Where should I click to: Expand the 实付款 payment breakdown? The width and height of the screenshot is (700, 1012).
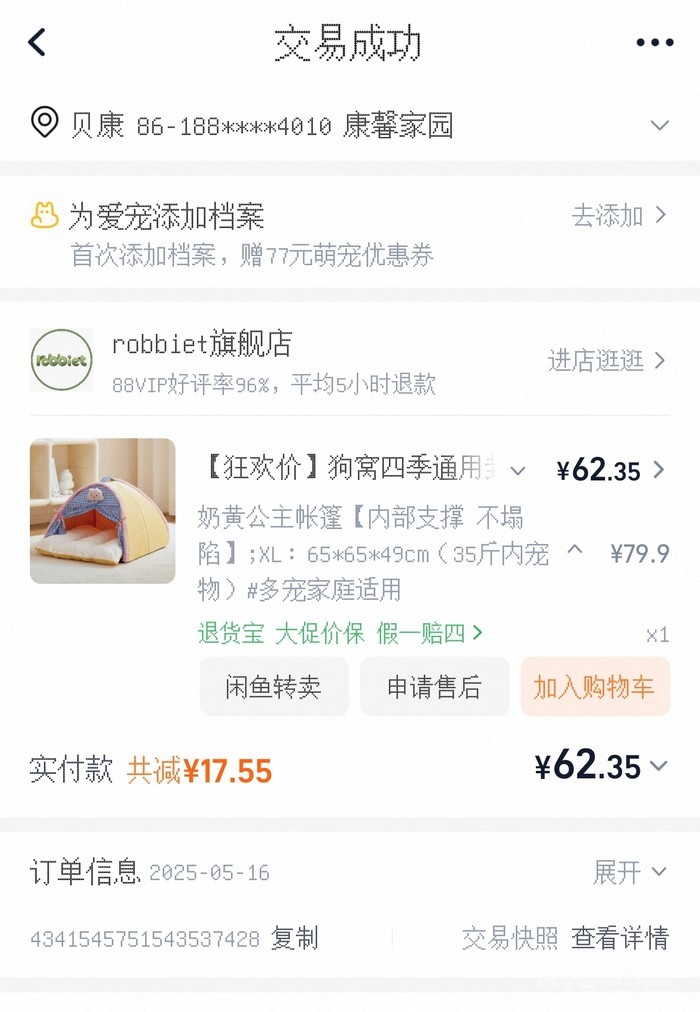[x=659, y=767]
